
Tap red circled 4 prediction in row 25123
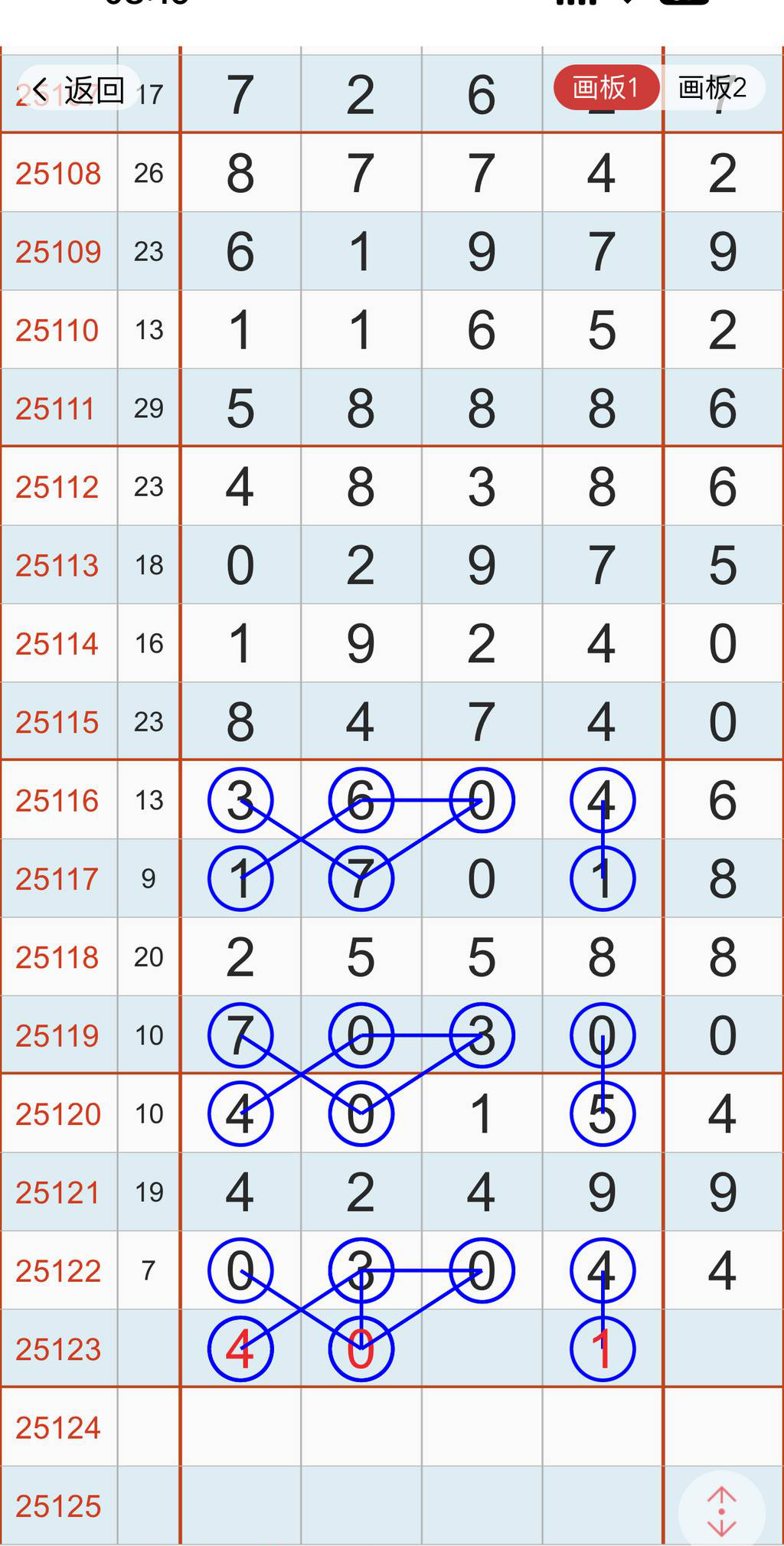tap(240, 1349)
